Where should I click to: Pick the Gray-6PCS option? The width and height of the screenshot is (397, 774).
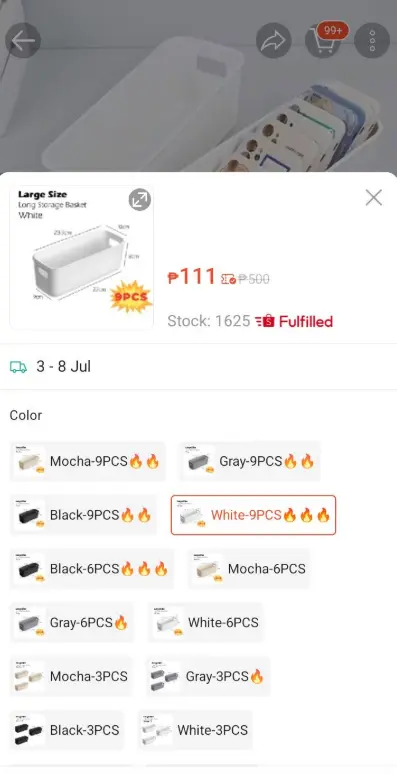(x=72, y=622)
